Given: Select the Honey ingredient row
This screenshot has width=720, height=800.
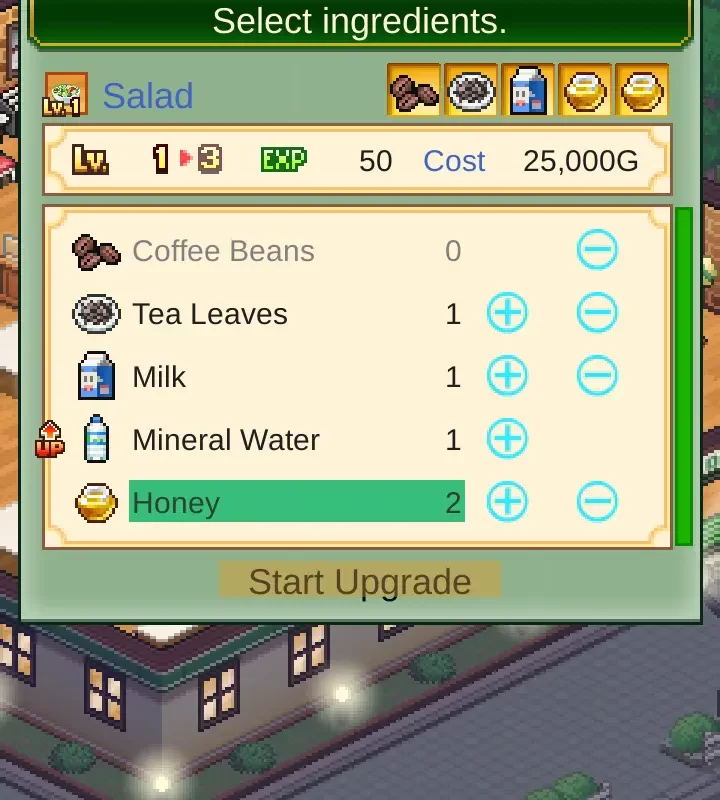Looking at the screenshot, I should 296,502.
